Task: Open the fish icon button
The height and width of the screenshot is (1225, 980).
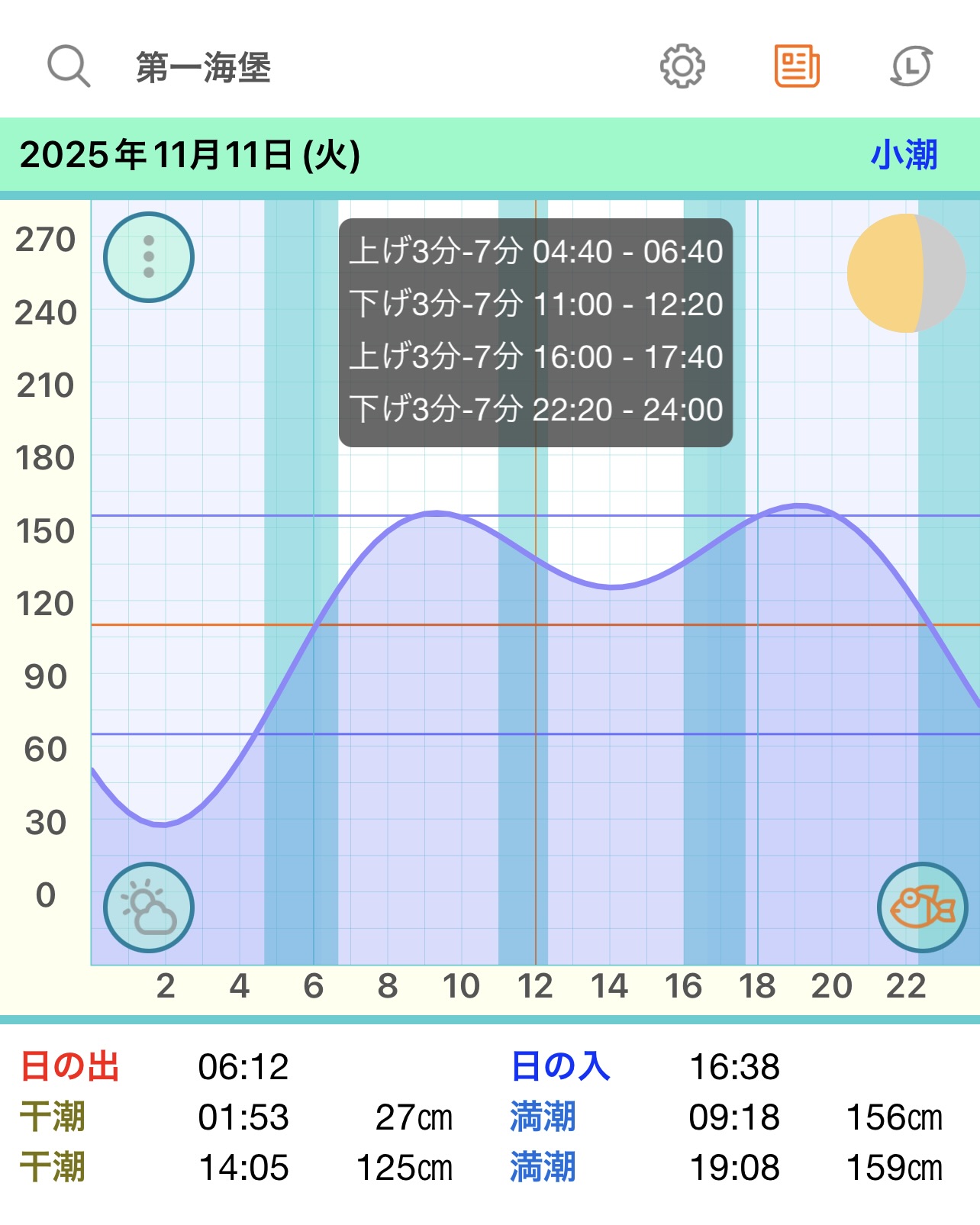Action: 922,907
